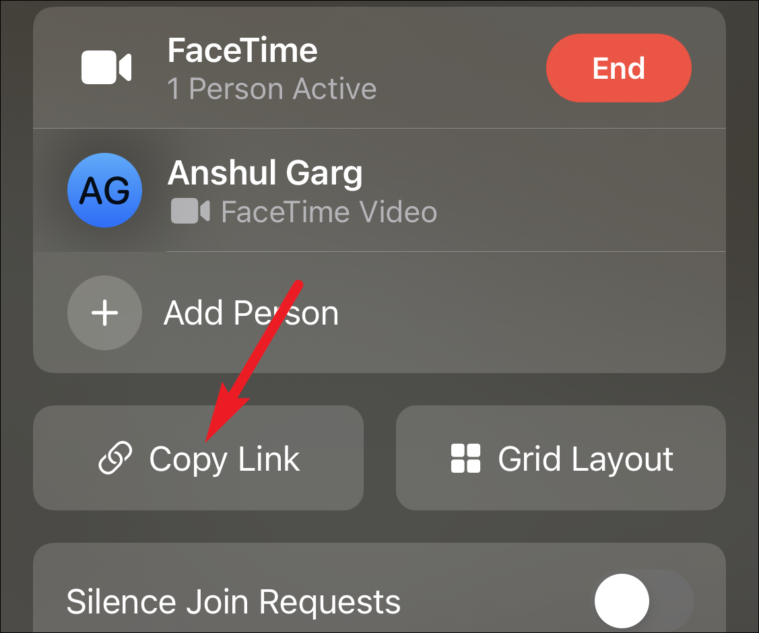Switch to Grid Layout
Image resolution: width=759 pixels, height=633 pixels.
point(560,459)
